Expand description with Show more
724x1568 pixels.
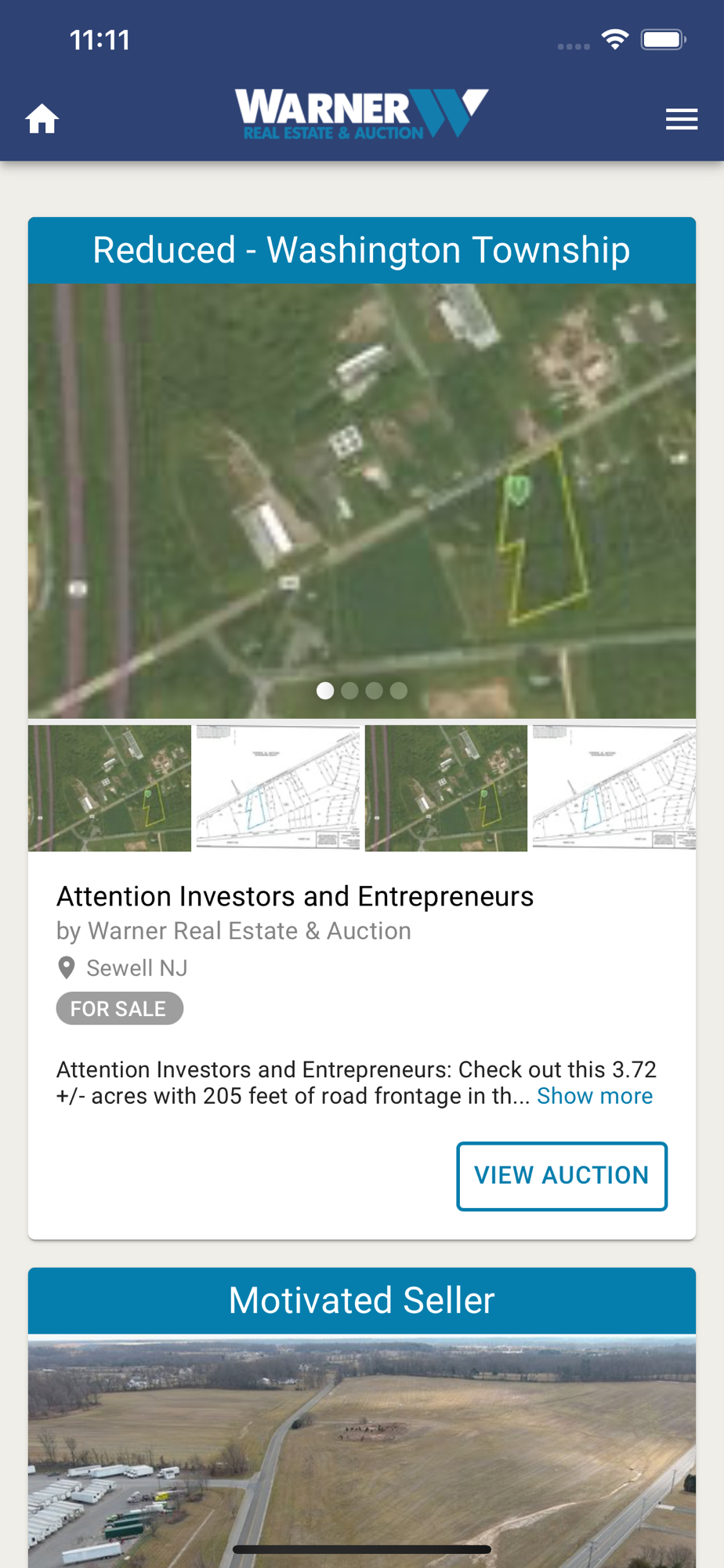pyautogui.click(x=594, y=1096)
